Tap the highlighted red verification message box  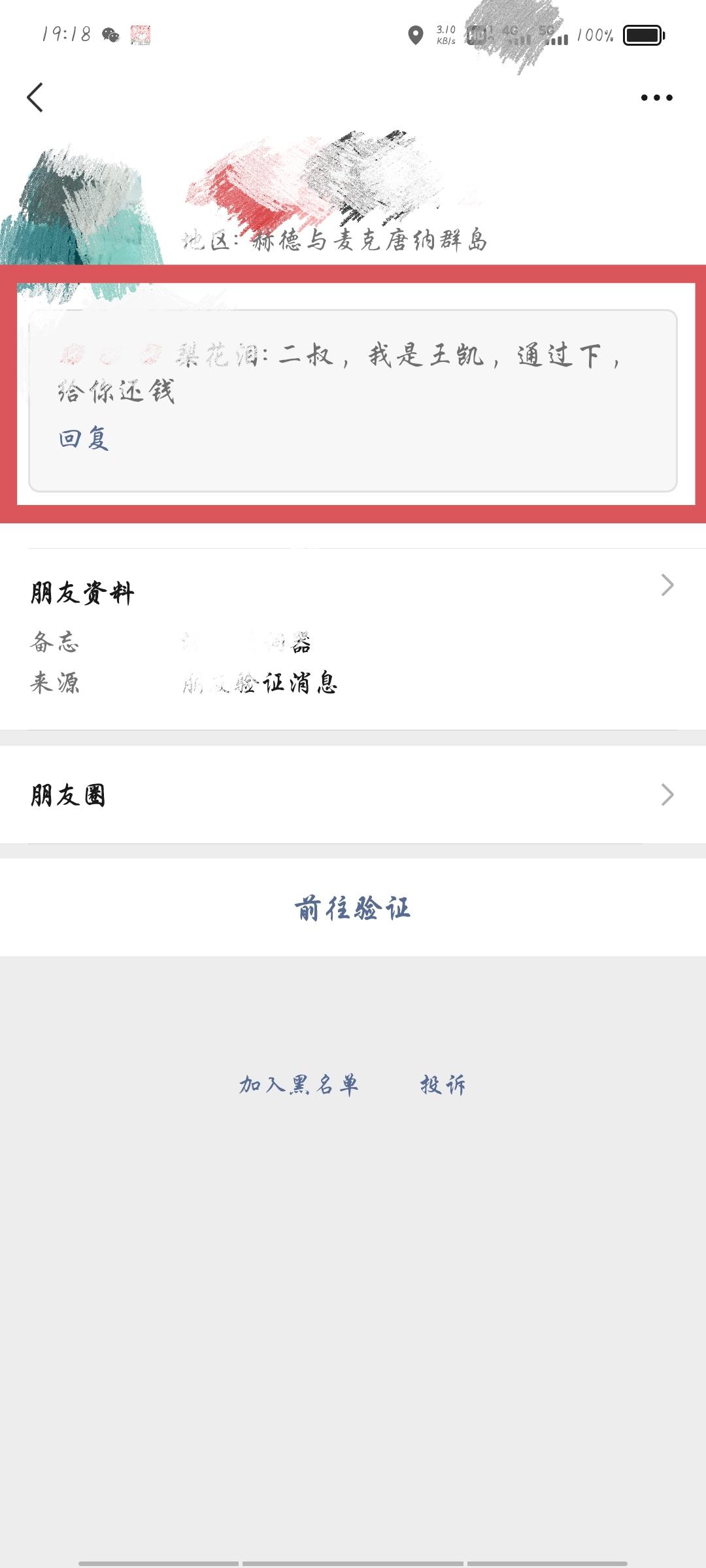[353, 392]
